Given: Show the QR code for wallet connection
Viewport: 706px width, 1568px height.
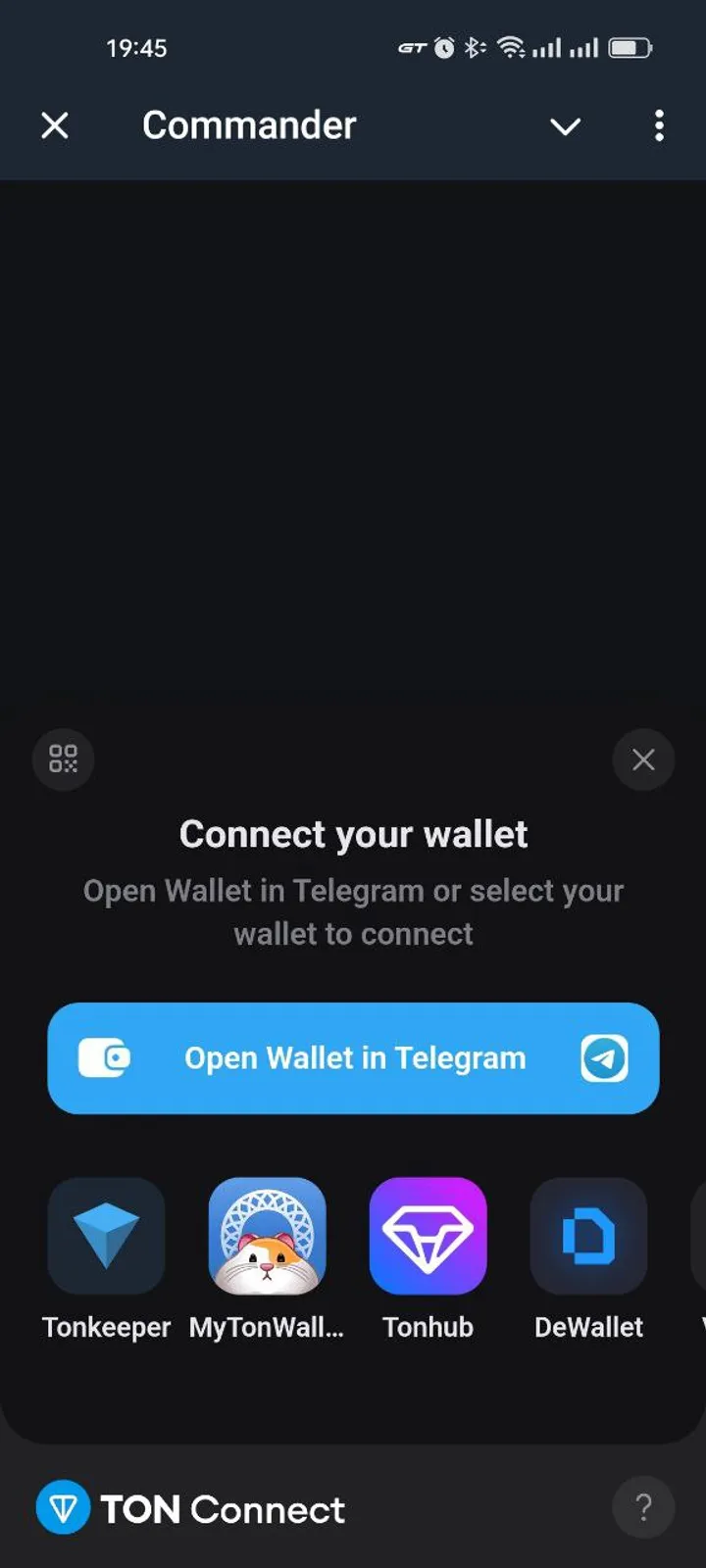Looking at the screenshot, I should (x=64, y=759).
